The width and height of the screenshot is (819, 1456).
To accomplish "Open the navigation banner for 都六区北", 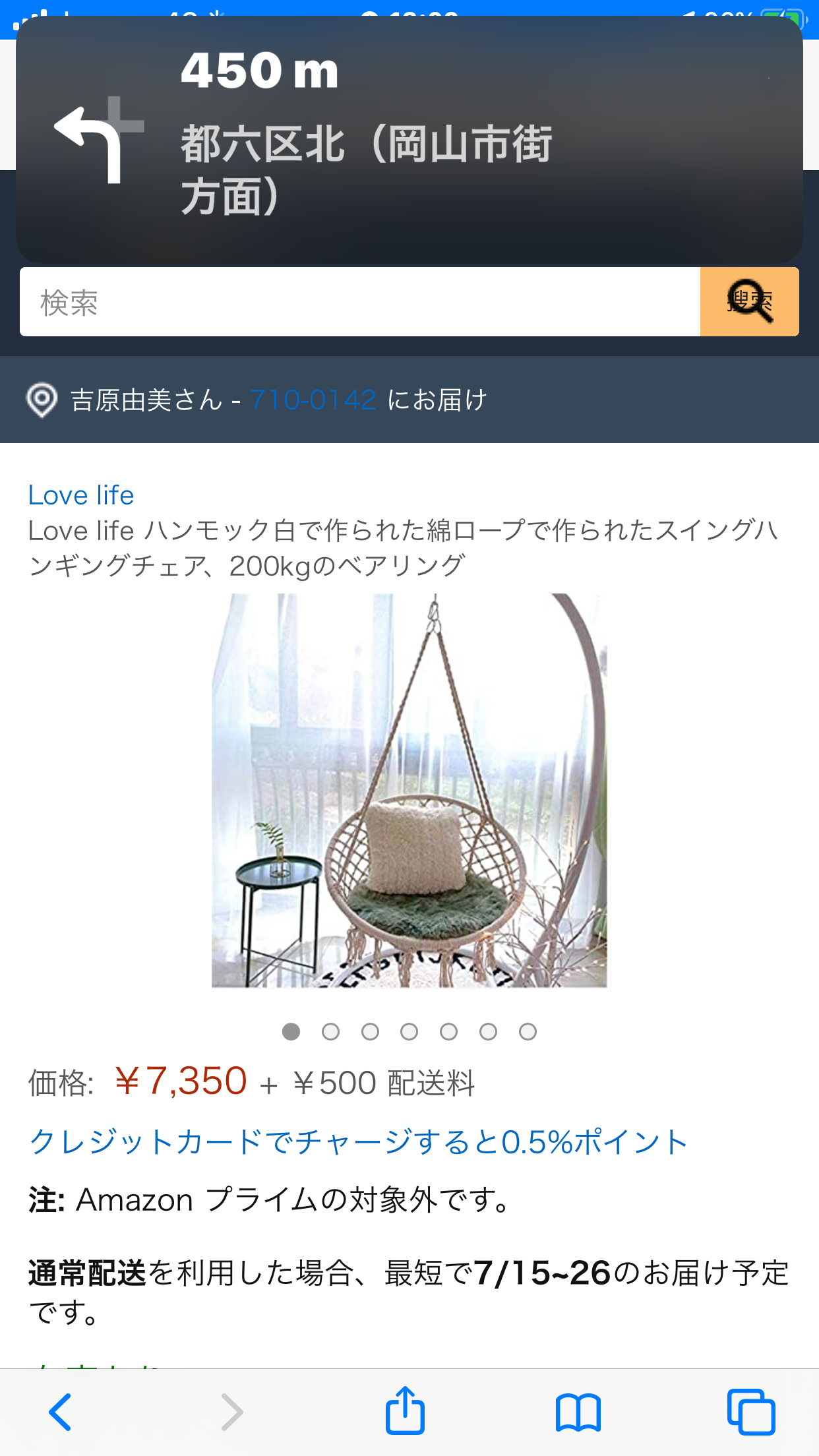I will [x=409, y=140].
